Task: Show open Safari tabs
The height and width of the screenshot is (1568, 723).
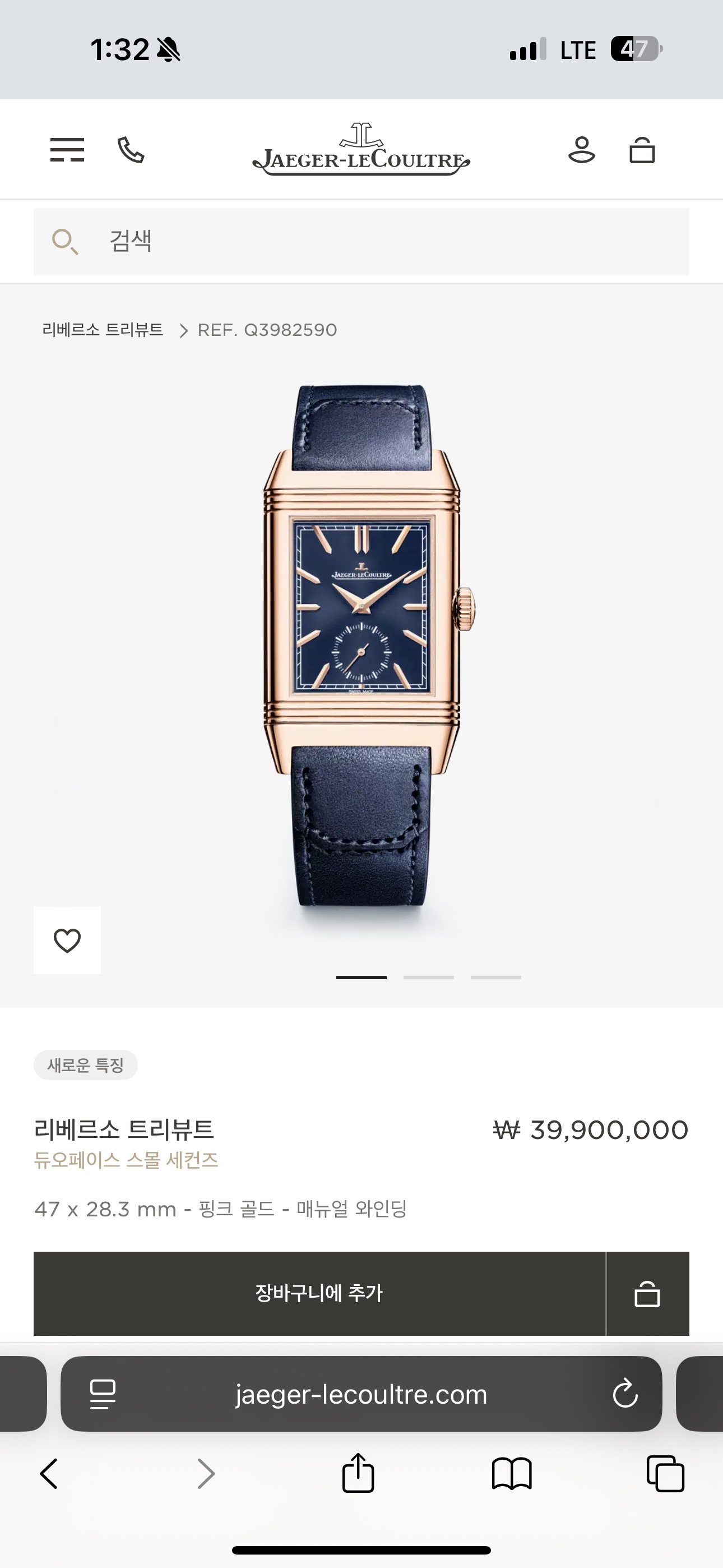Action: (665, 1474)
